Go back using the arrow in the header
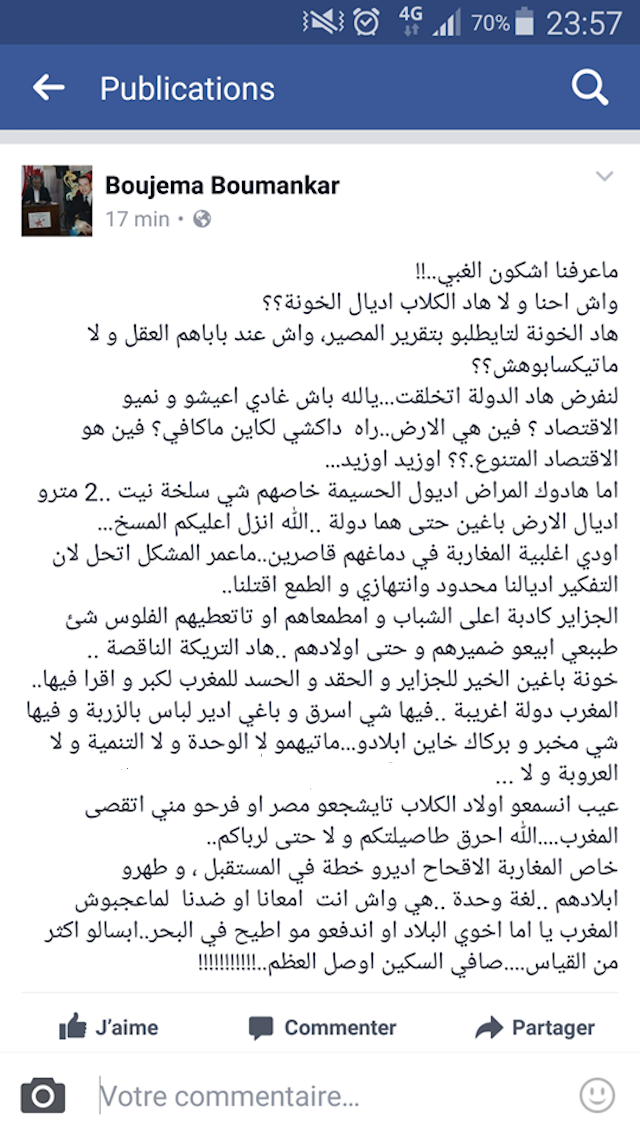The height and width of the screenshot is (1138, 640). tap(48, 88)
